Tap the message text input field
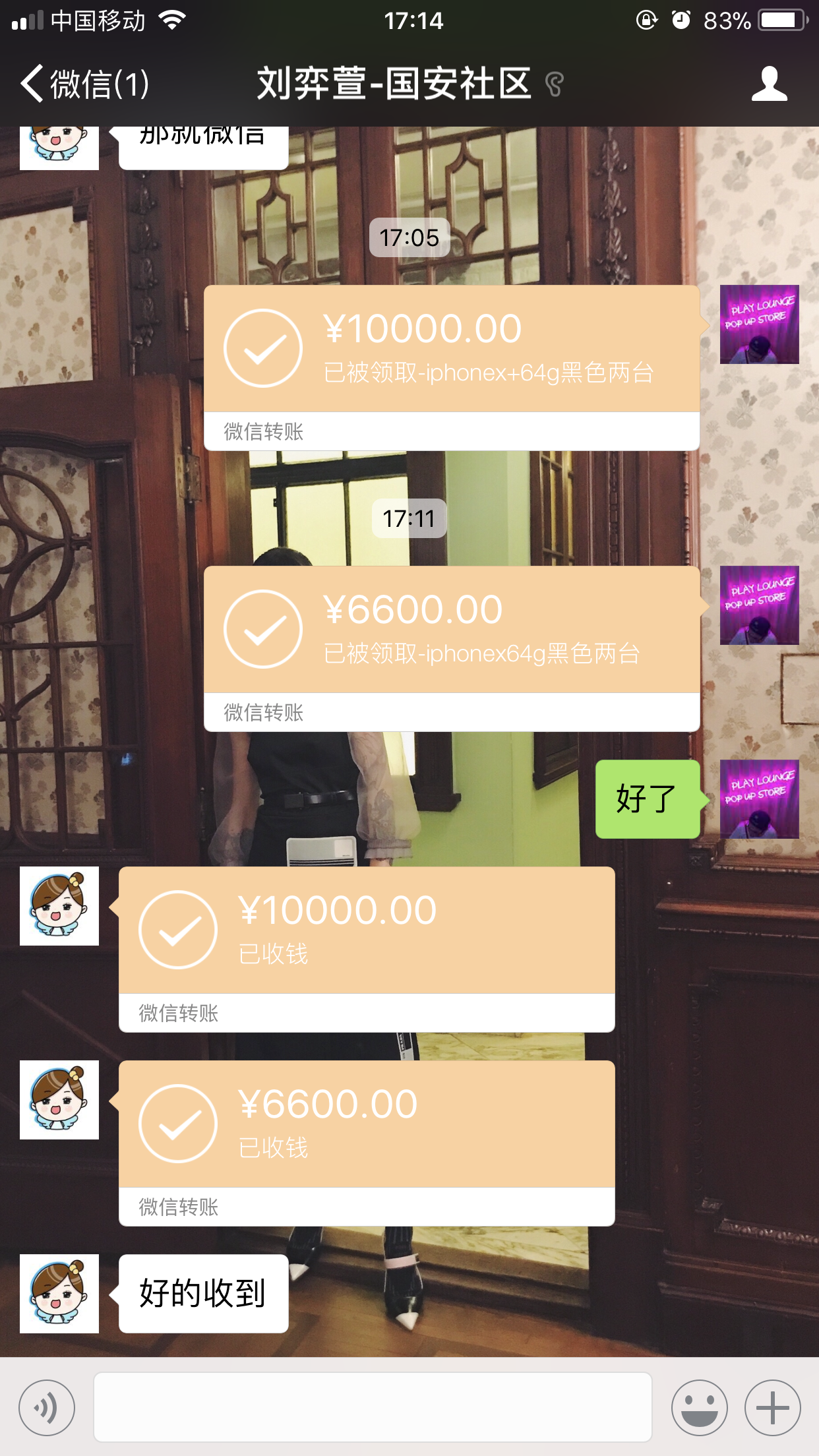 [x=373, y=1407]
